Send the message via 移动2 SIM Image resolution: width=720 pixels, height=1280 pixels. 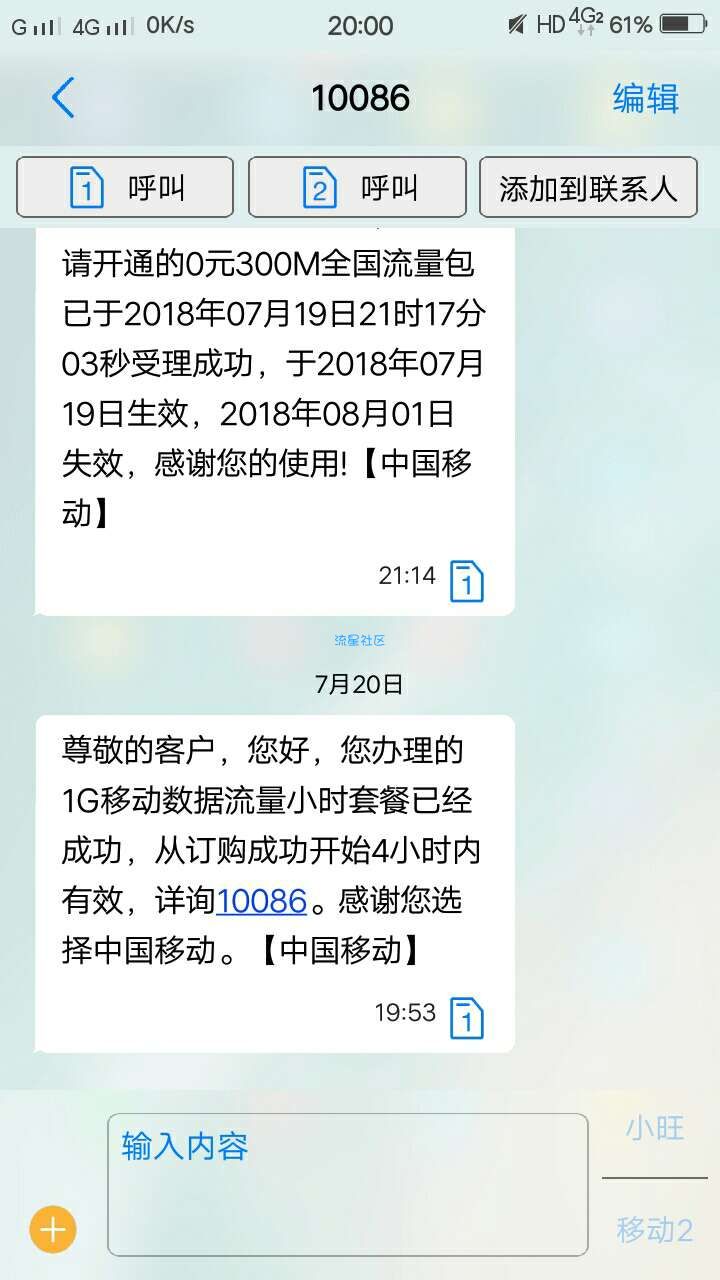coord(655,1230)
